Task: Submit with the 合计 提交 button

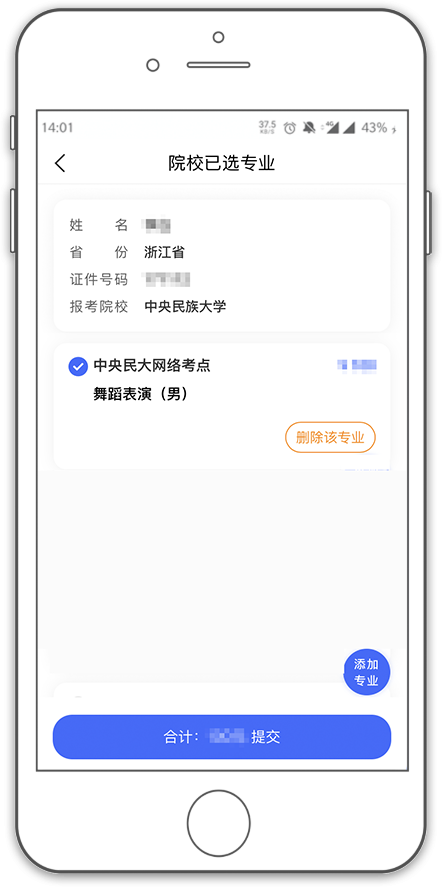Action: click(222, 737)
